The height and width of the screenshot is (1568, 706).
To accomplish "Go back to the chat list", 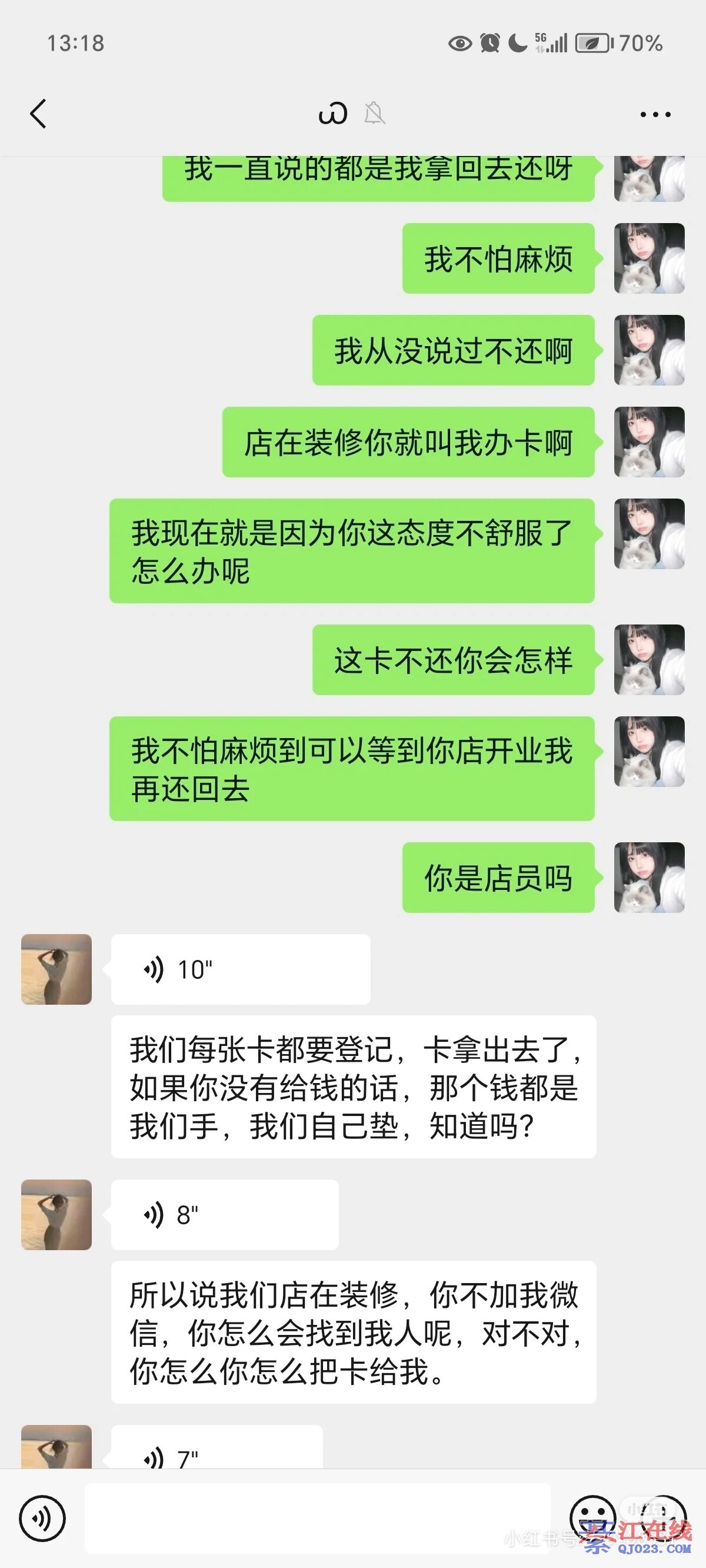I will point(38,114).
